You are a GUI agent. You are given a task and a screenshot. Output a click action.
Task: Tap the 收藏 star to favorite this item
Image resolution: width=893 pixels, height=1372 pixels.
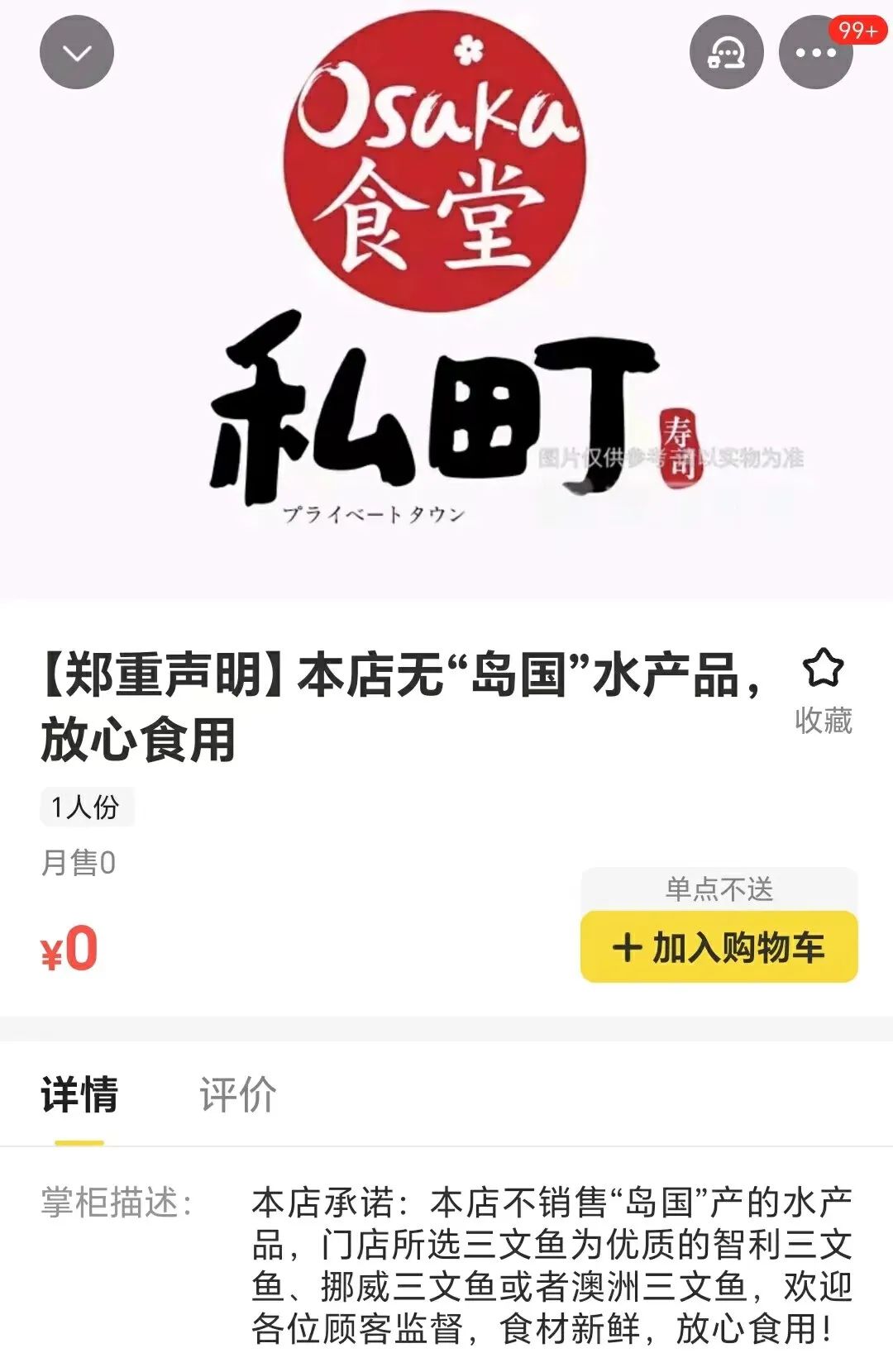pyautogui.click(x=824, y=691)
